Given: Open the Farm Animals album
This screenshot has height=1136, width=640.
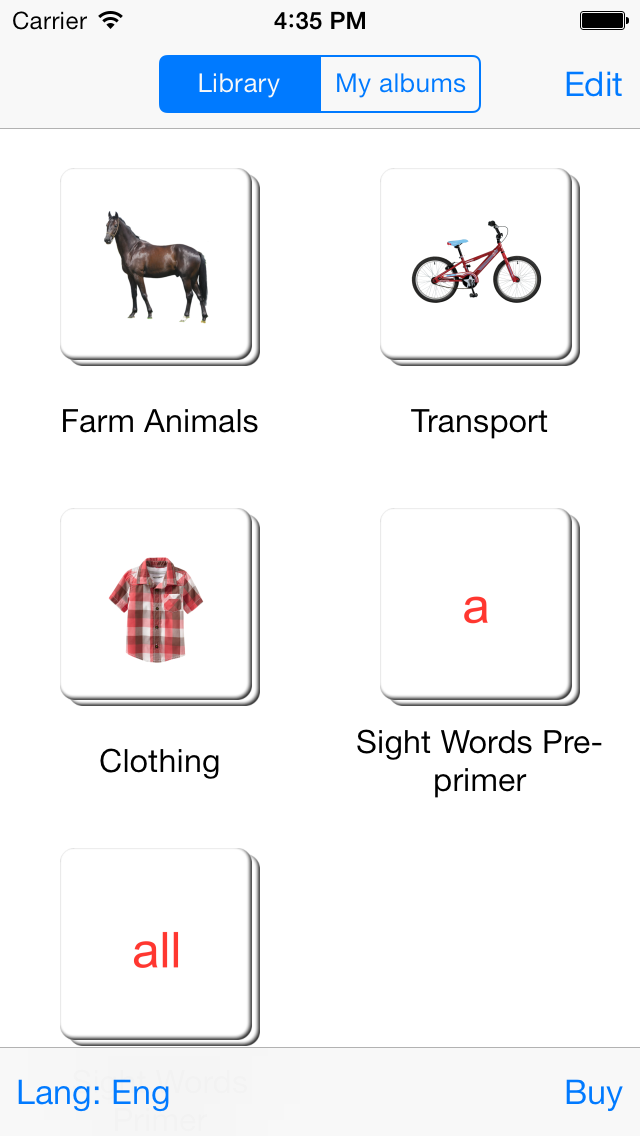Looking at the screenshot, I should (157, 264).
